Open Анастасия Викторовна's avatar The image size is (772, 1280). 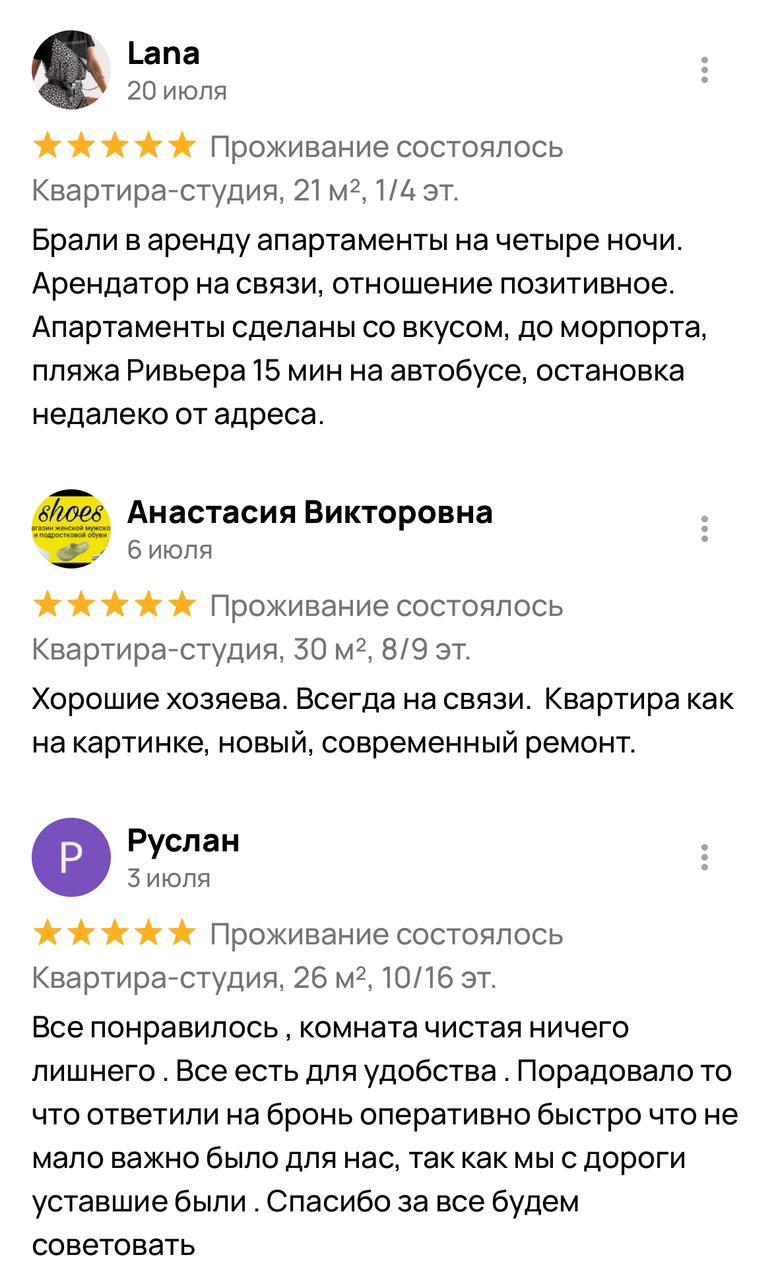[x=72, y=529]
